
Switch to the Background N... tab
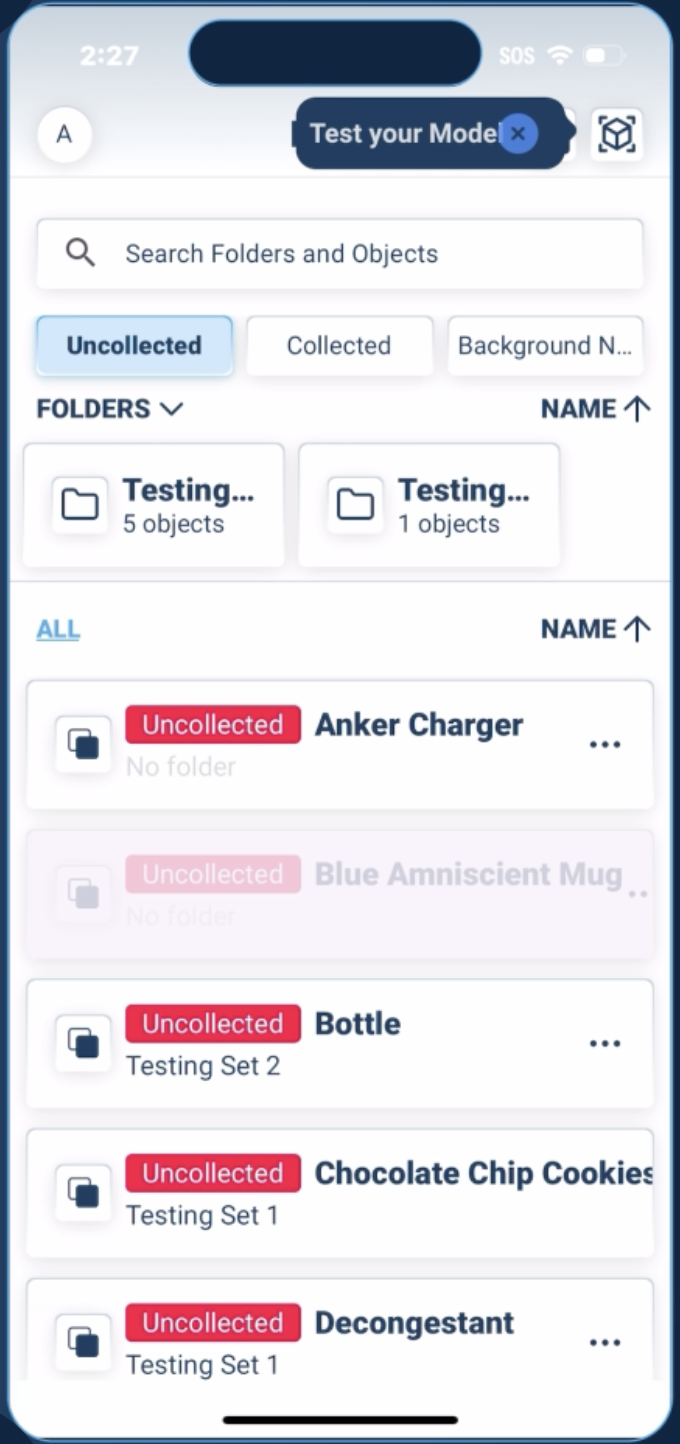click(x=545, y=346)
